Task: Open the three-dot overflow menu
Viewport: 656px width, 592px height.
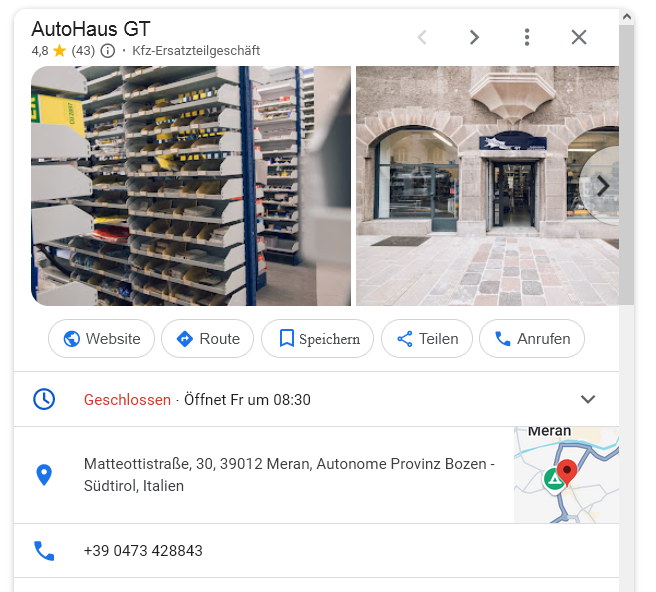Action: (527, 37)
